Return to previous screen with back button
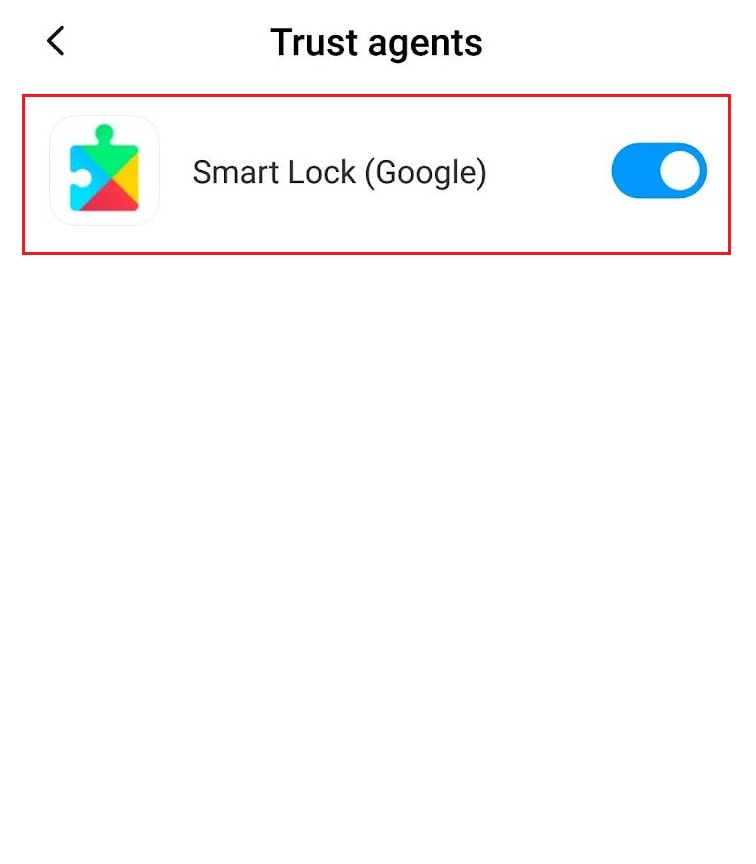756x864 pixels. point(55,42)
